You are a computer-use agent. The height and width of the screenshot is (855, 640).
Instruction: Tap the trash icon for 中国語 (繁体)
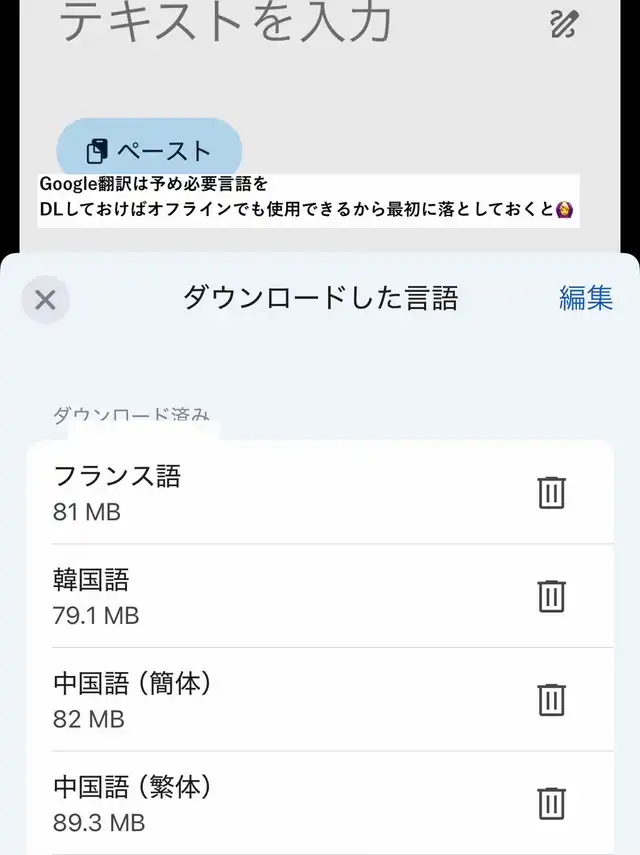point(552,803)
